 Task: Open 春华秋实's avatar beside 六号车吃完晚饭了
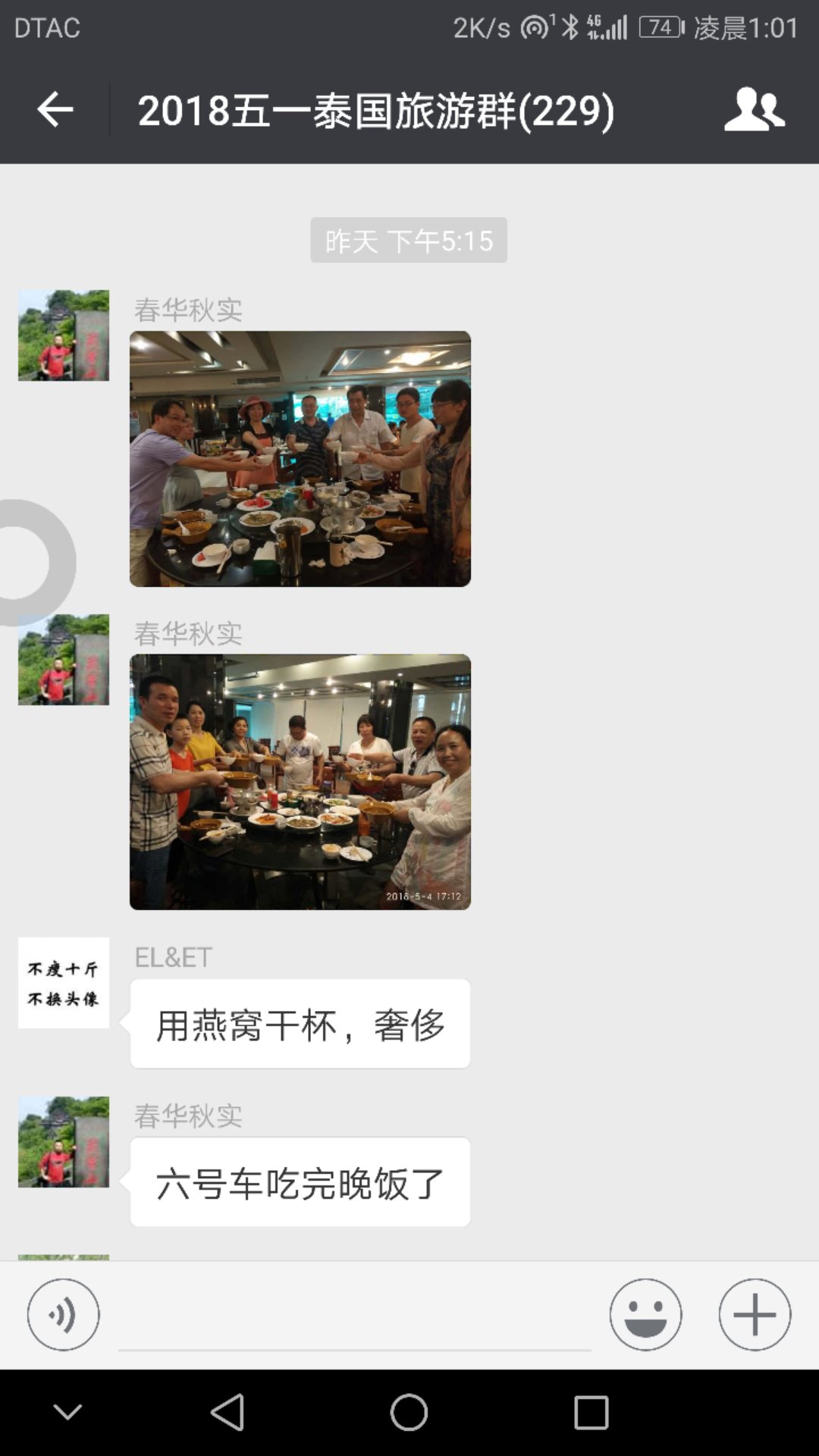click(64, 1142)
